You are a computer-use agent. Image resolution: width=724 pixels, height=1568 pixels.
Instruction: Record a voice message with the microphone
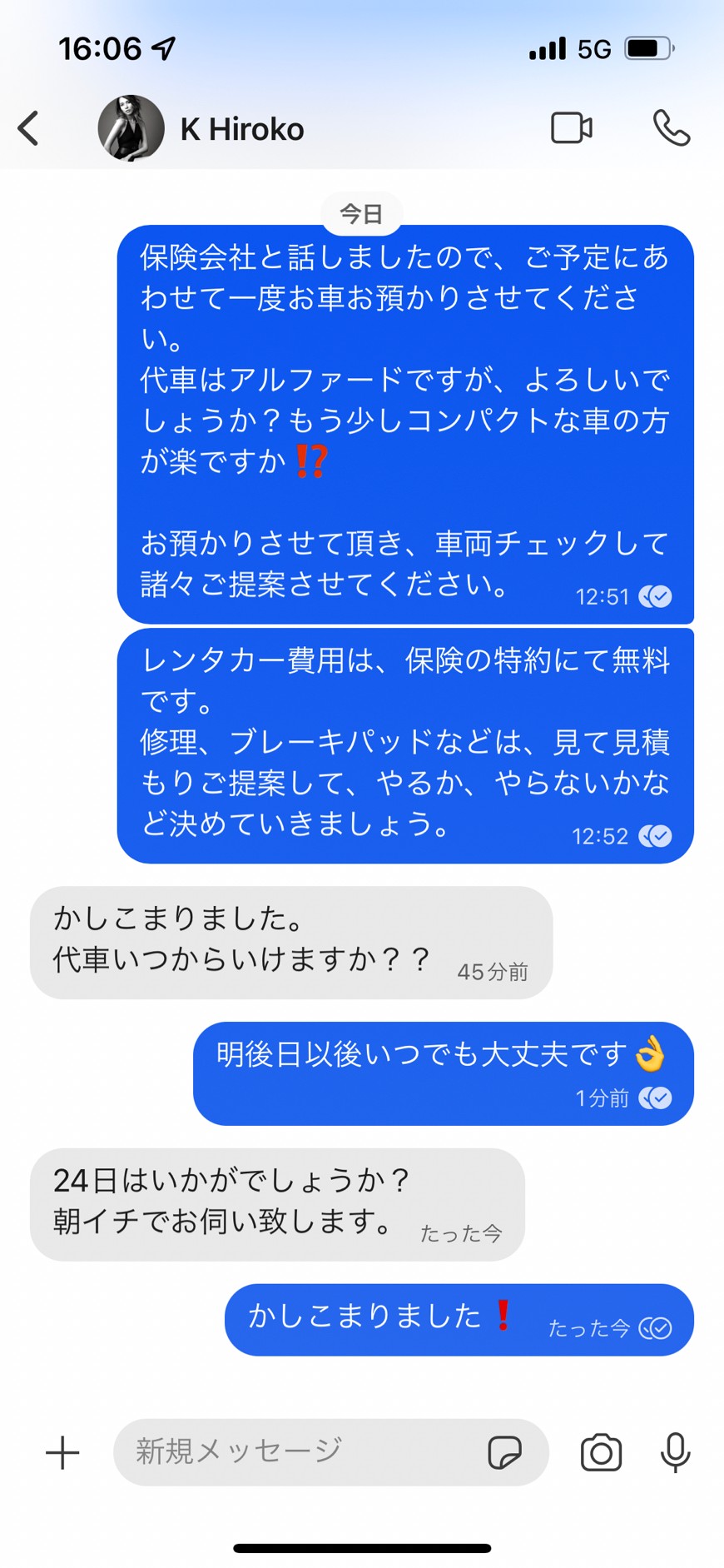point(675,1453)
